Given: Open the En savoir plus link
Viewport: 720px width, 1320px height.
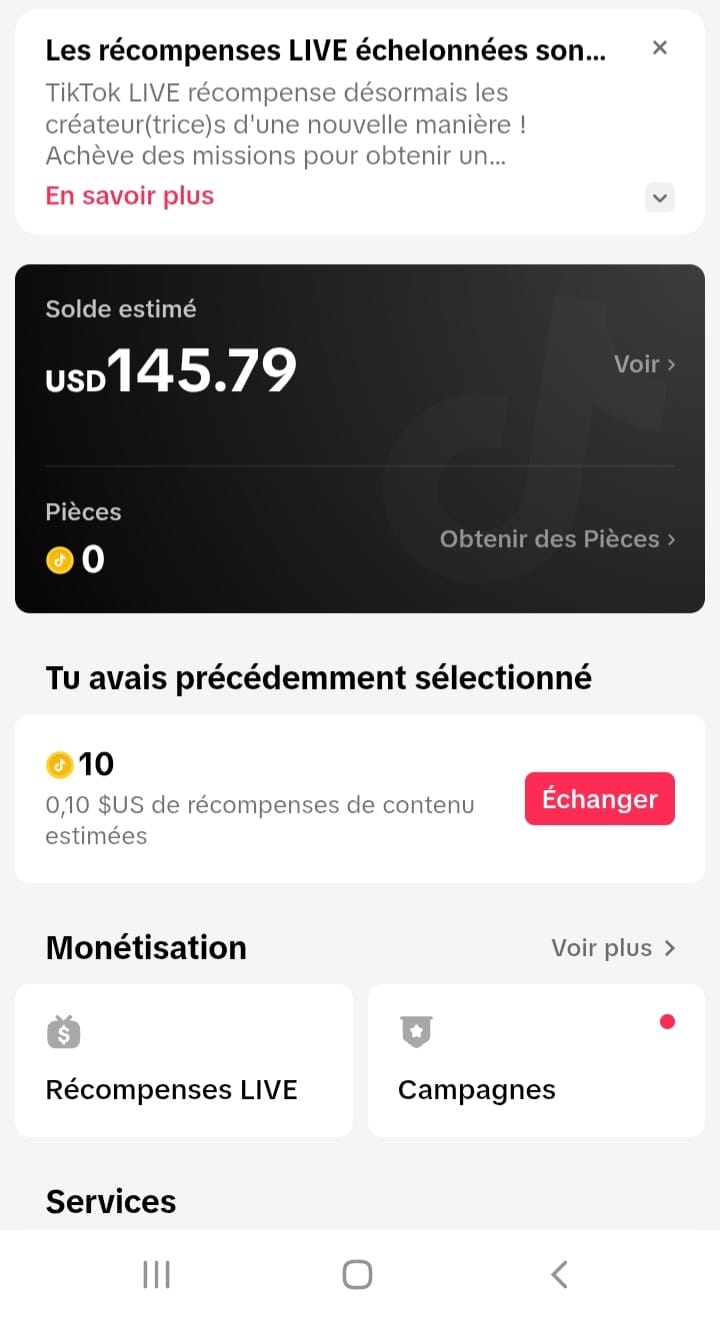Looking at the screenshot, I should pos(130,195).
